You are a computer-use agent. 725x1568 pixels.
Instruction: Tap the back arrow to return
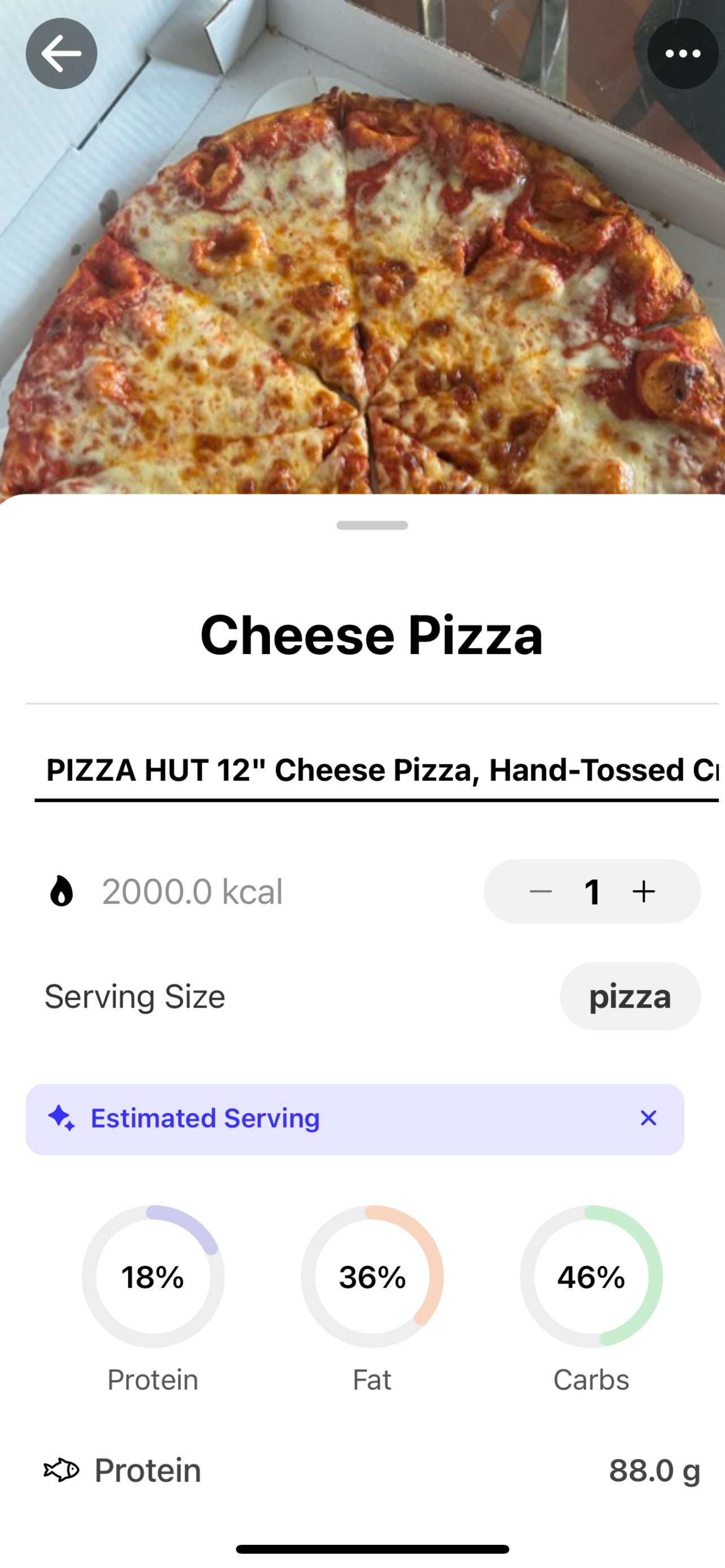tap(61, 54)
